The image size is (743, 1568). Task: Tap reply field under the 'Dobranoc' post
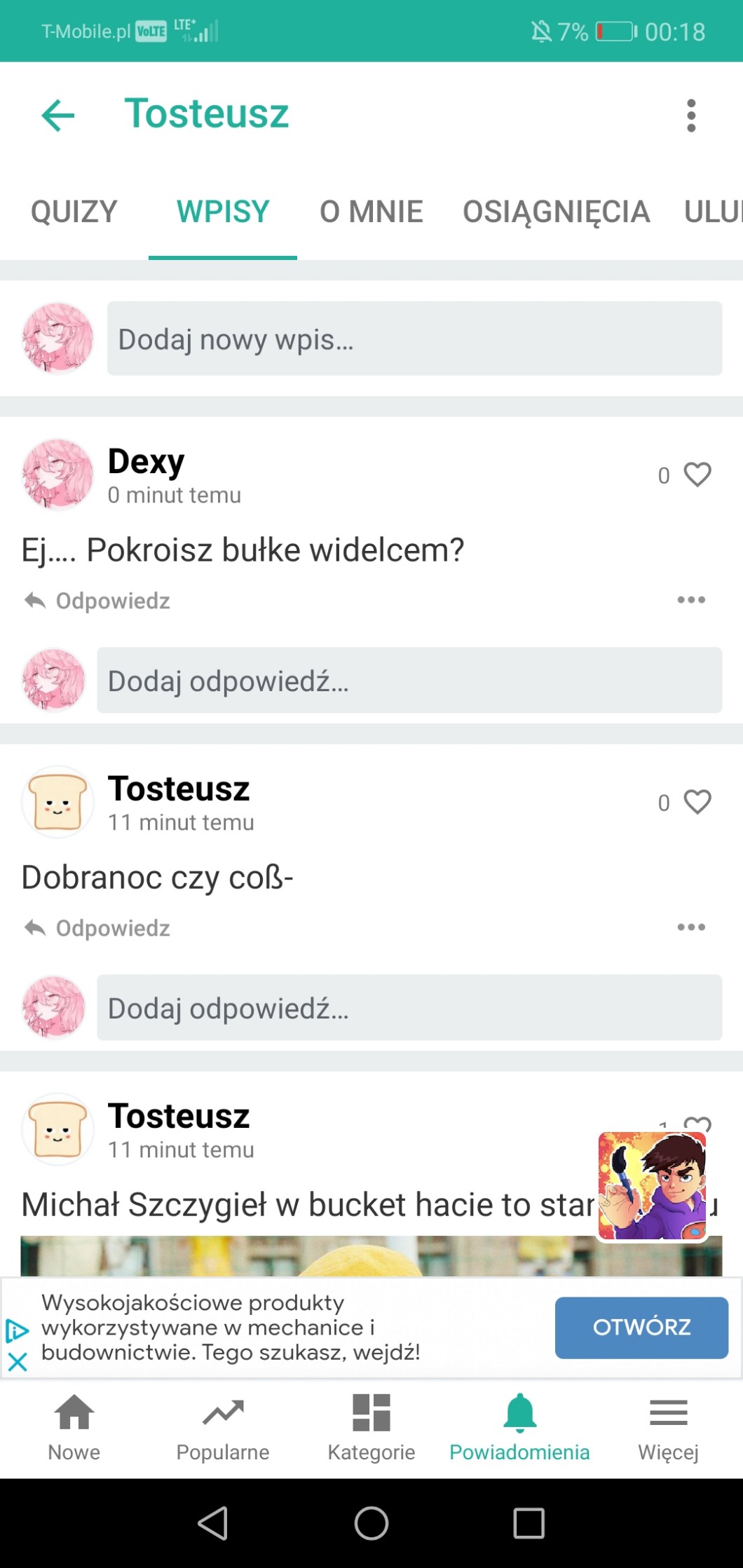click(x=409, y=1008)
